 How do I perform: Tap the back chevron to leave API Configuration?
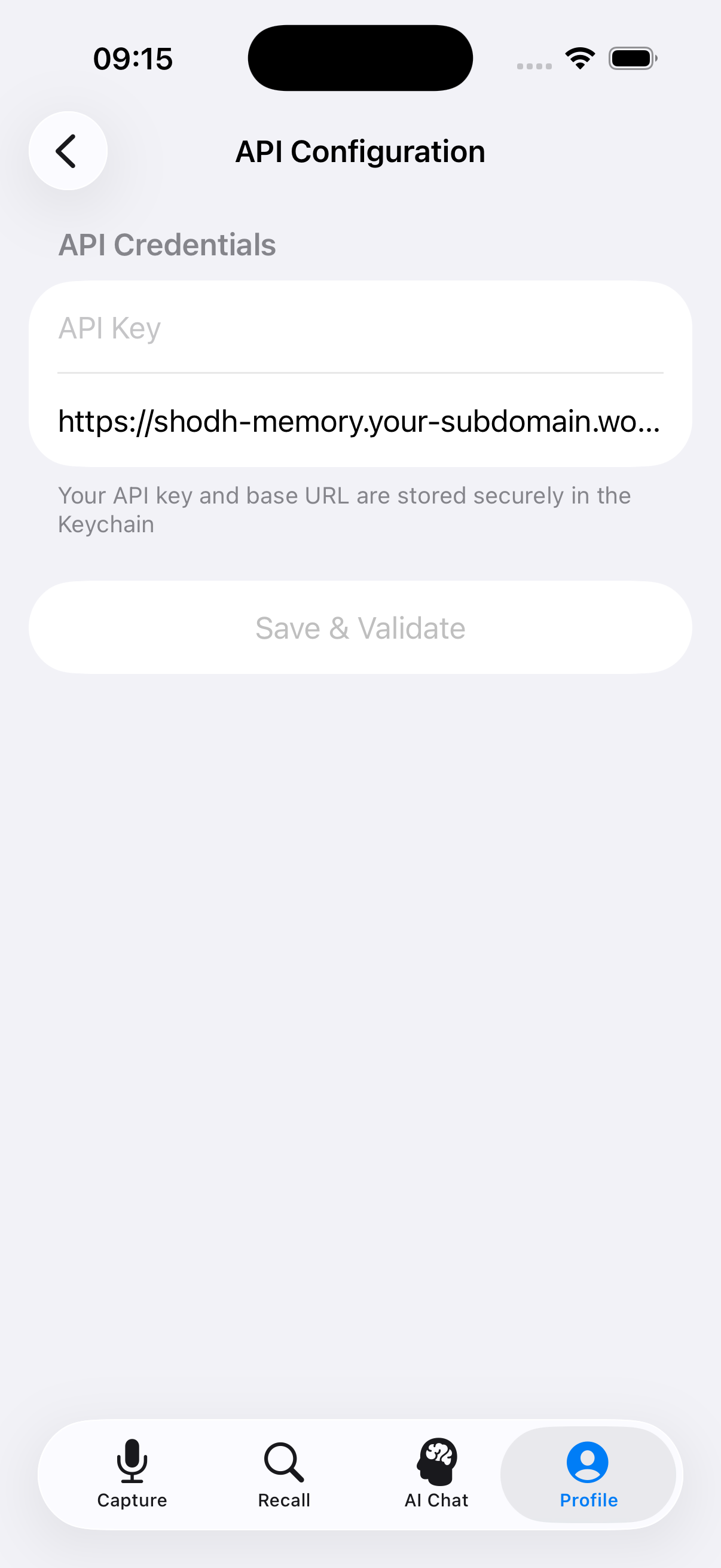[67, 150]
